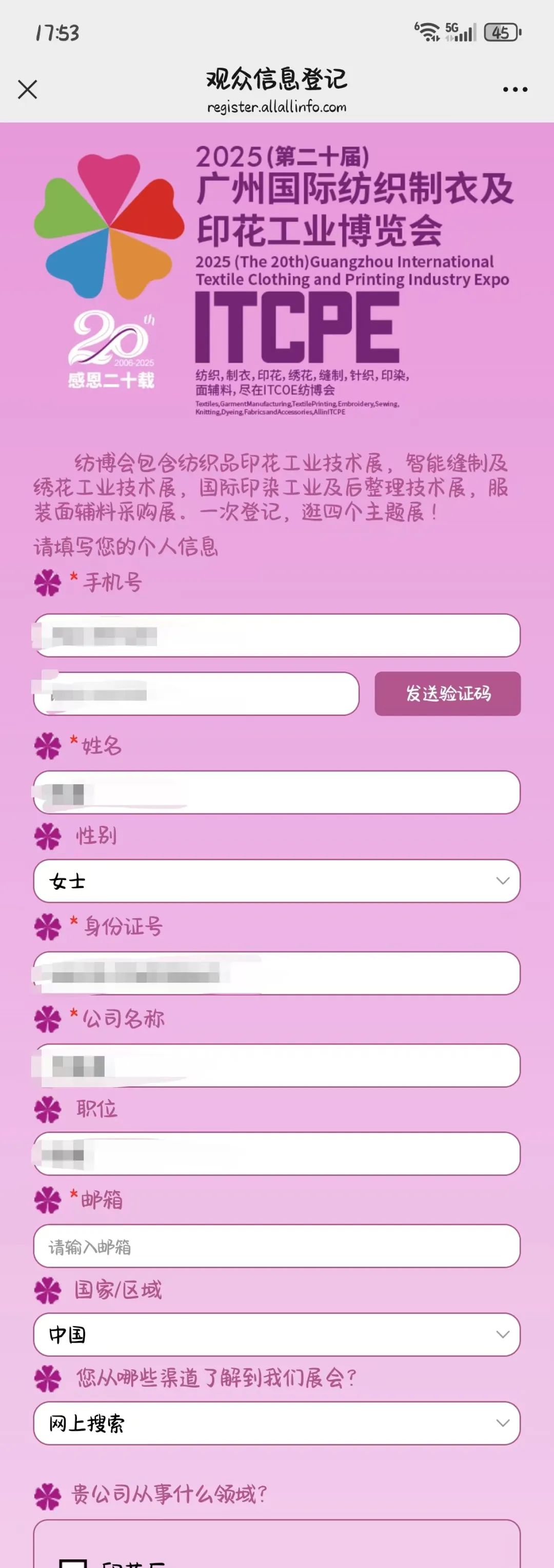Image resolution: width=554 pixels, height=1568 pixels.
Task: Focus the verification code input field
Action: [x=195, y=694]
